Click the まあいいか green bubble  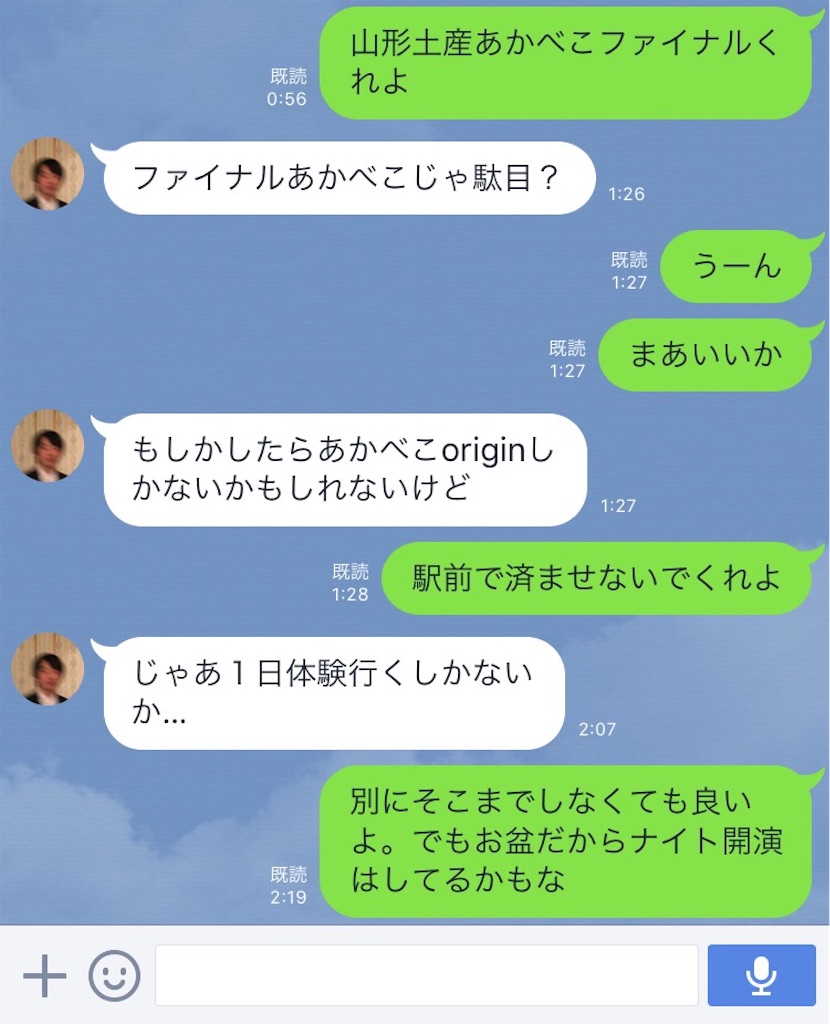(x=705, y=355)
